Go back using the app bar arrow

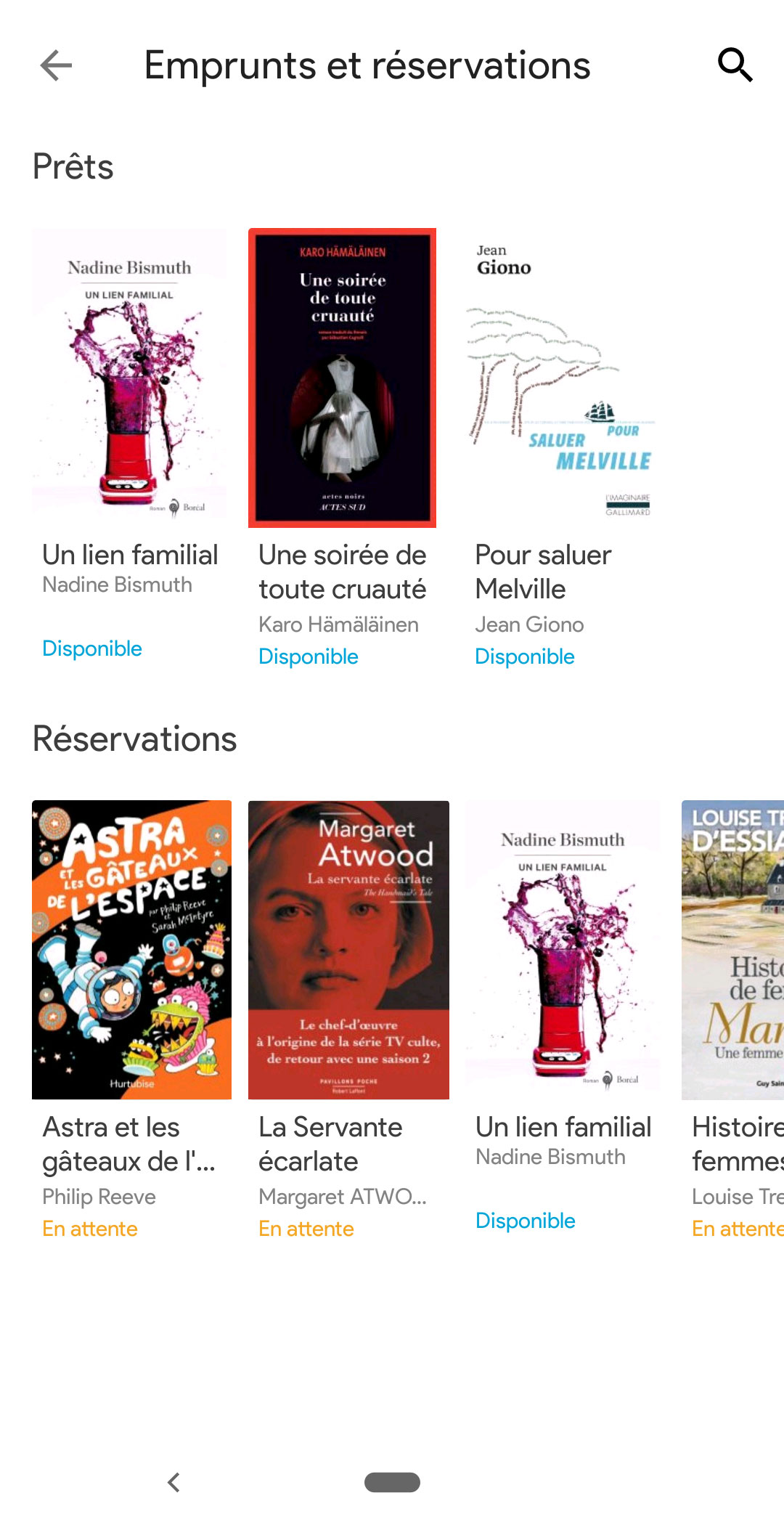point(56,65)
